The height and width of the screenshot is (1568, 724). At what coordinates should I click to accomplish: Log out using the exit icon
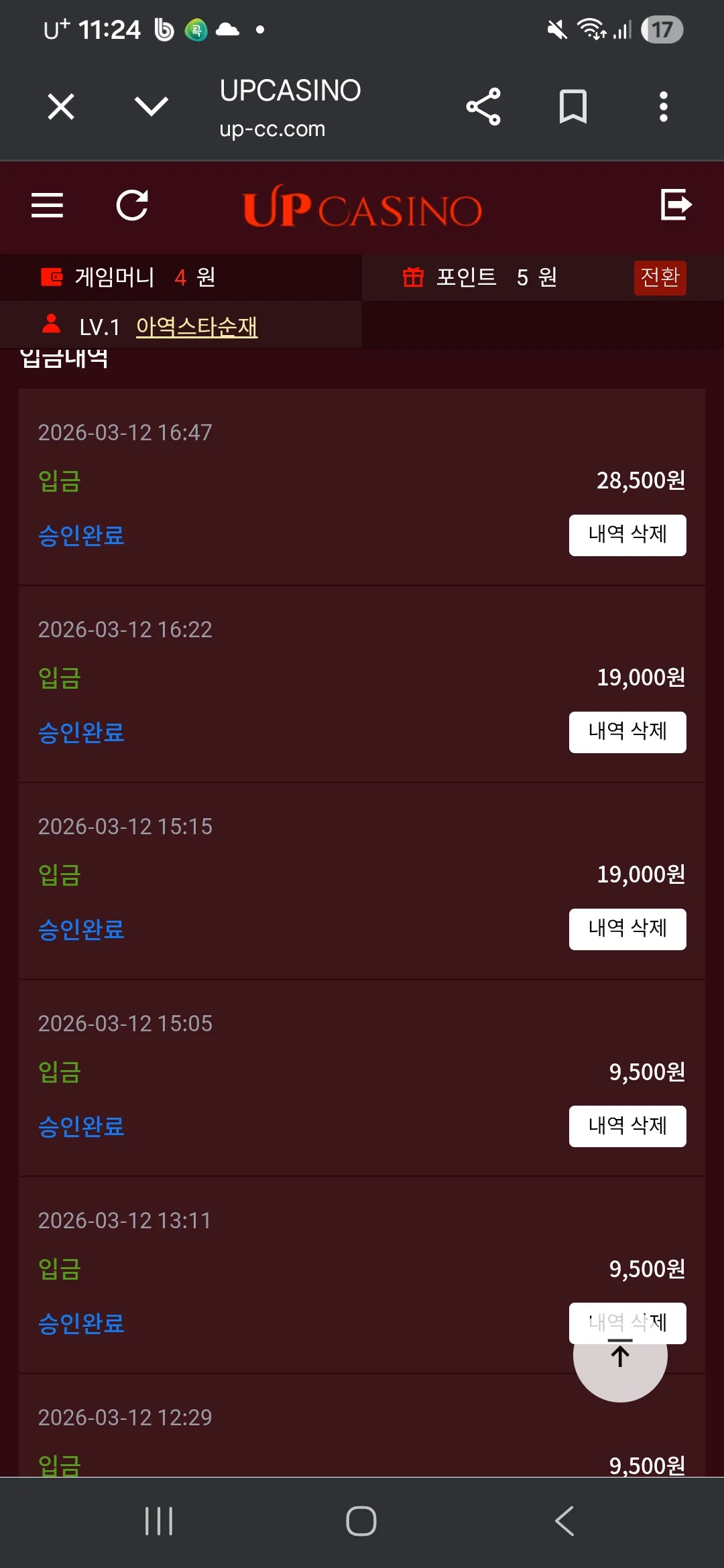(676, 204)
